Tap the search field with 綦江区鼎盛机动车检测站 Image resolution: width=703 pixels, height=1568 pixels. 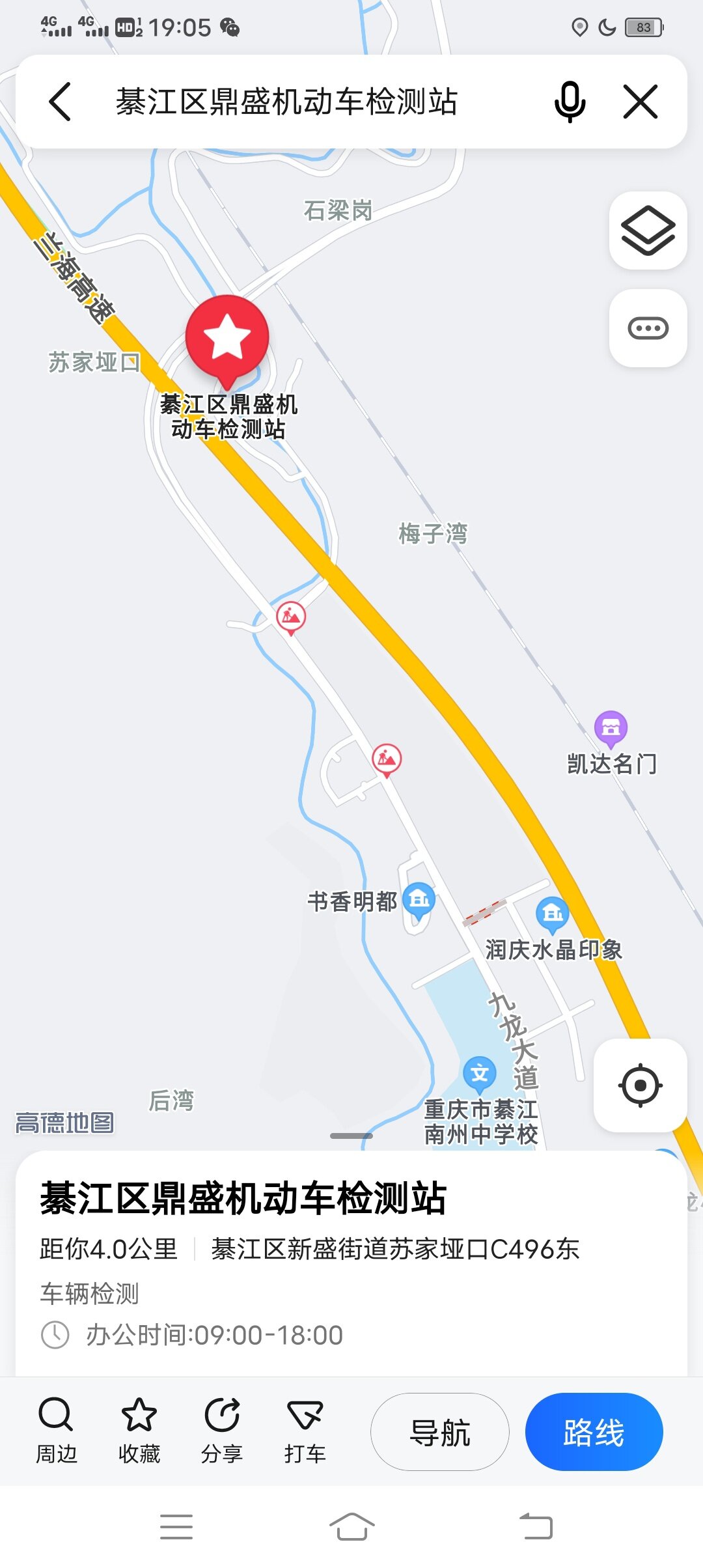coord(286,102)
